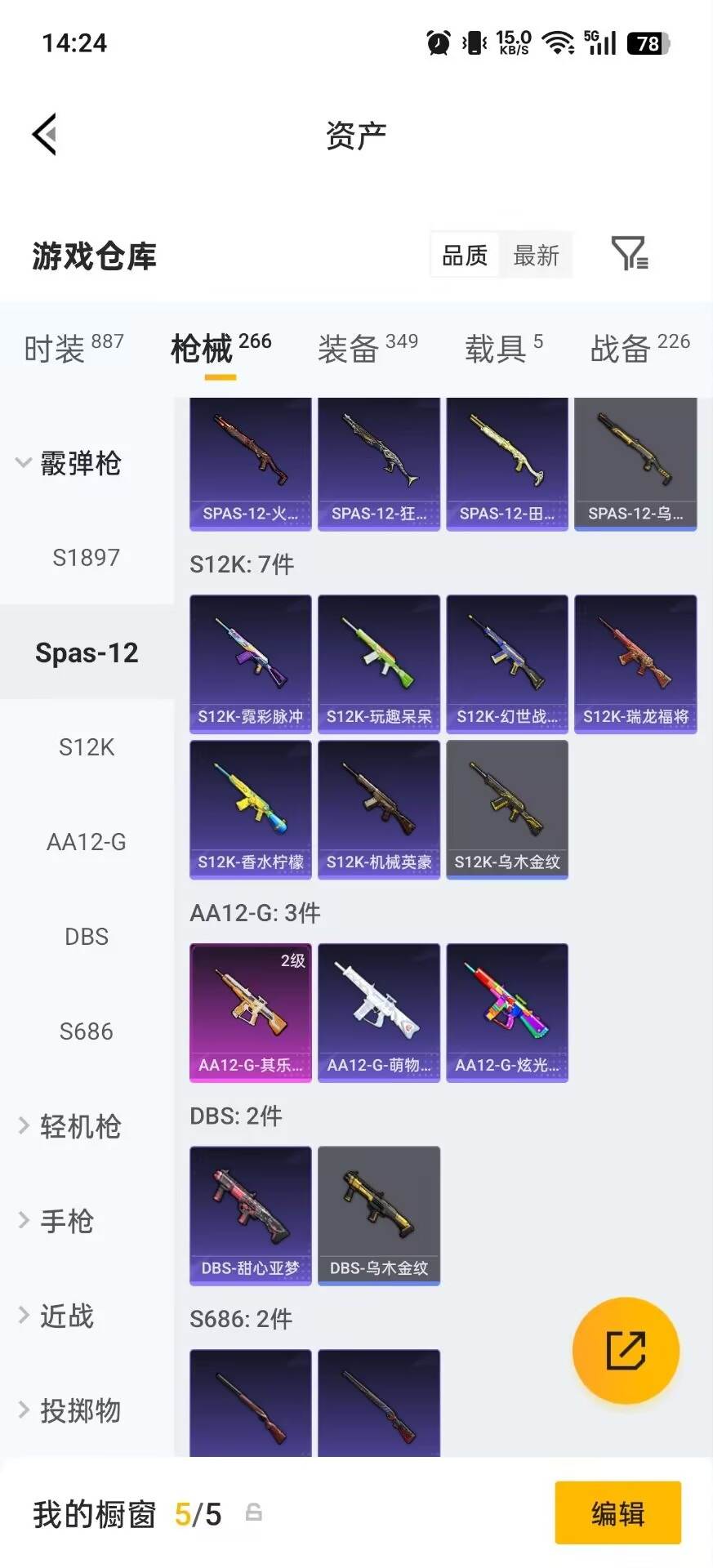Switch to the 装备 tab
Image resolution: width=713 pixels, height=1568 pixels.
click(368, 348)
